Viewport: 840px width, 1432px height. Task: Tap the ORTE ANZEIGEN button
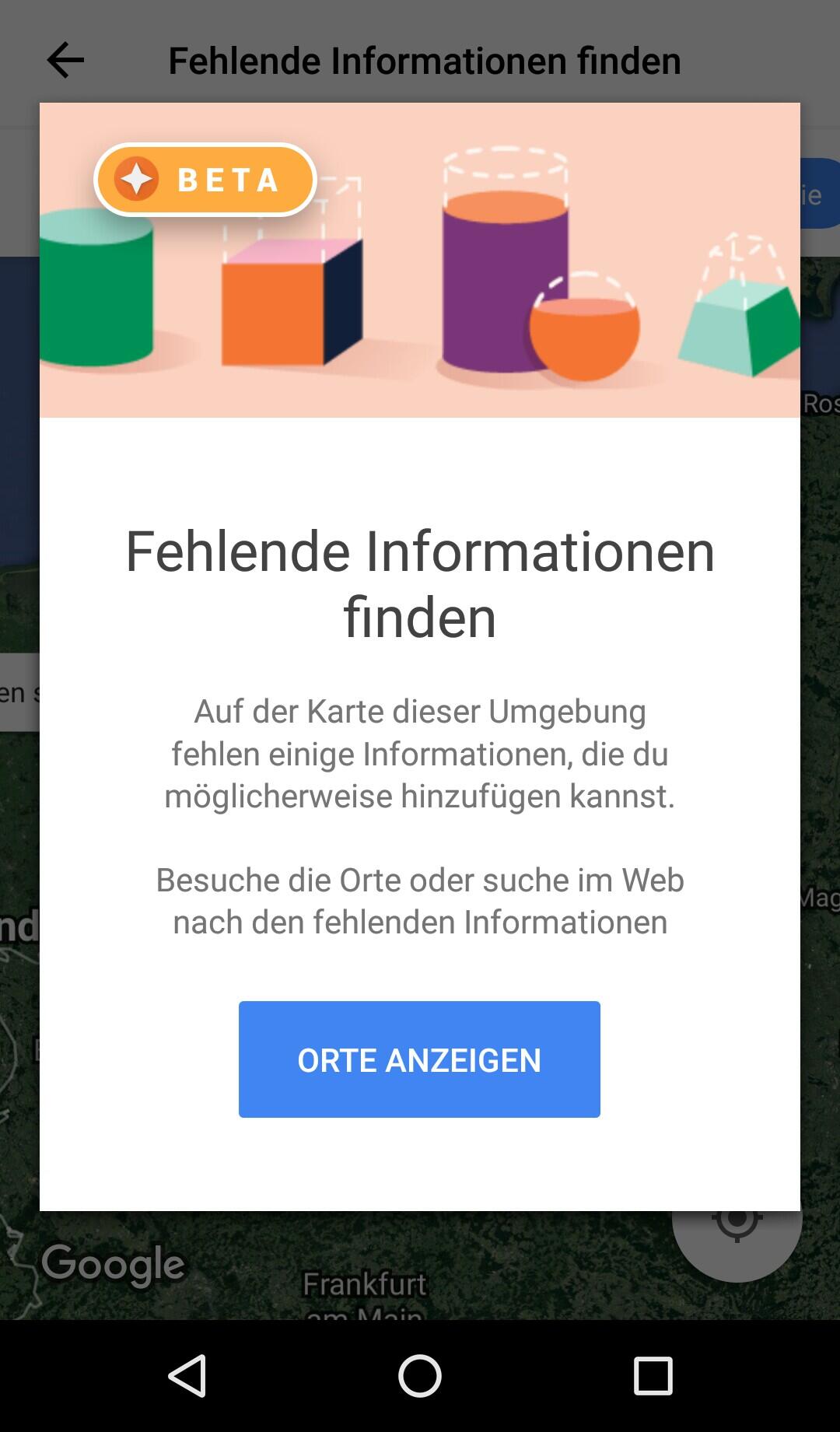(x=419, y=1059)
